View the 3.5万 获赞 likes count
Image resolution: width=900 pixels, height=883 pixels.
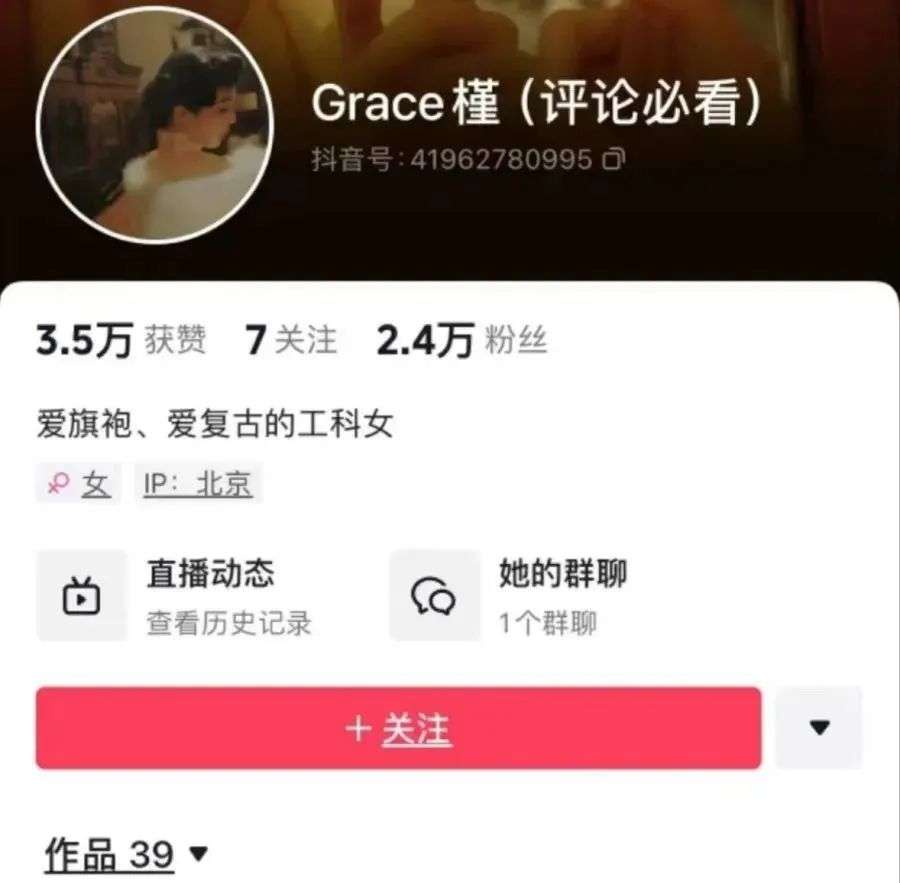click(x=121, y=341)
